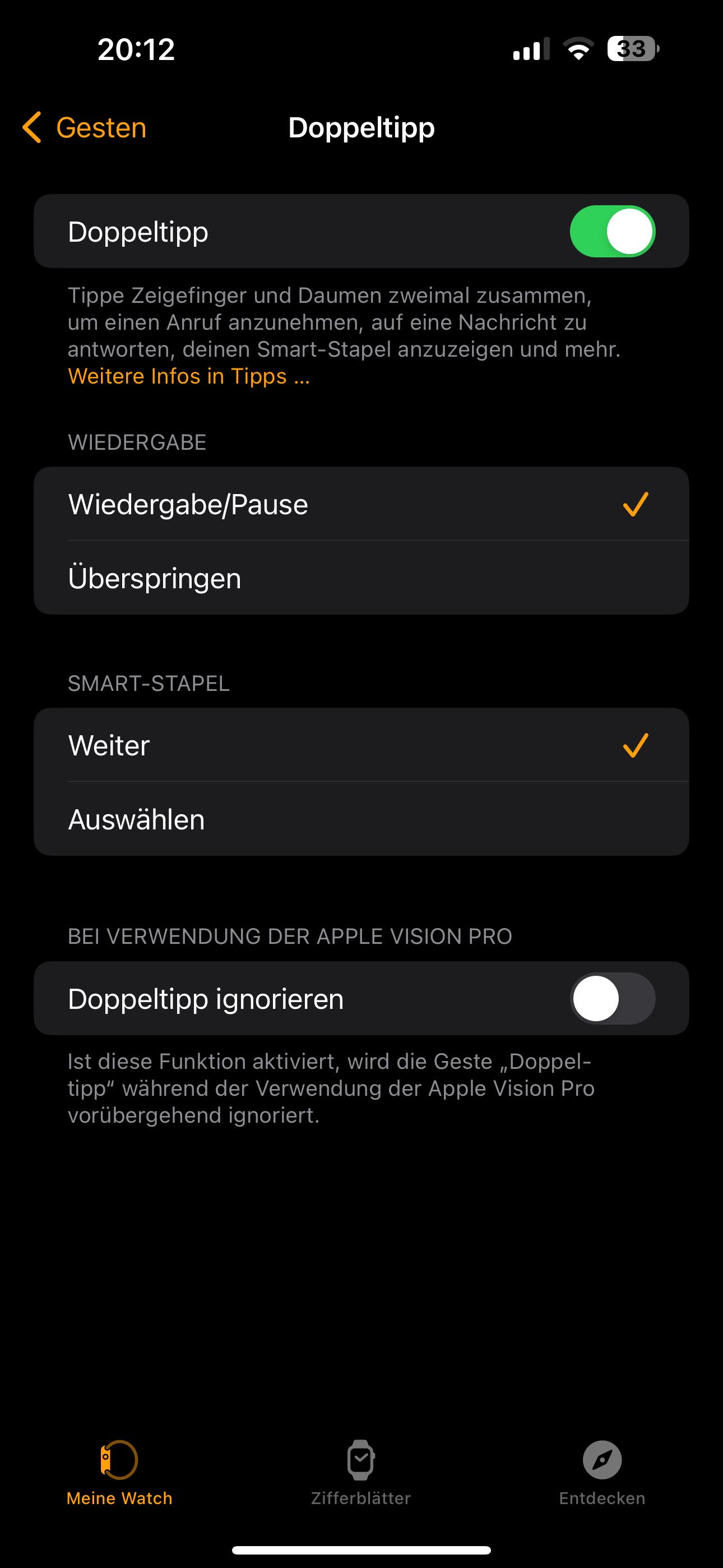The height and width of the screenshot is (1568, 723).
Task: Choose Auswählen for Smart-Stapel
Action: point(361,819)
